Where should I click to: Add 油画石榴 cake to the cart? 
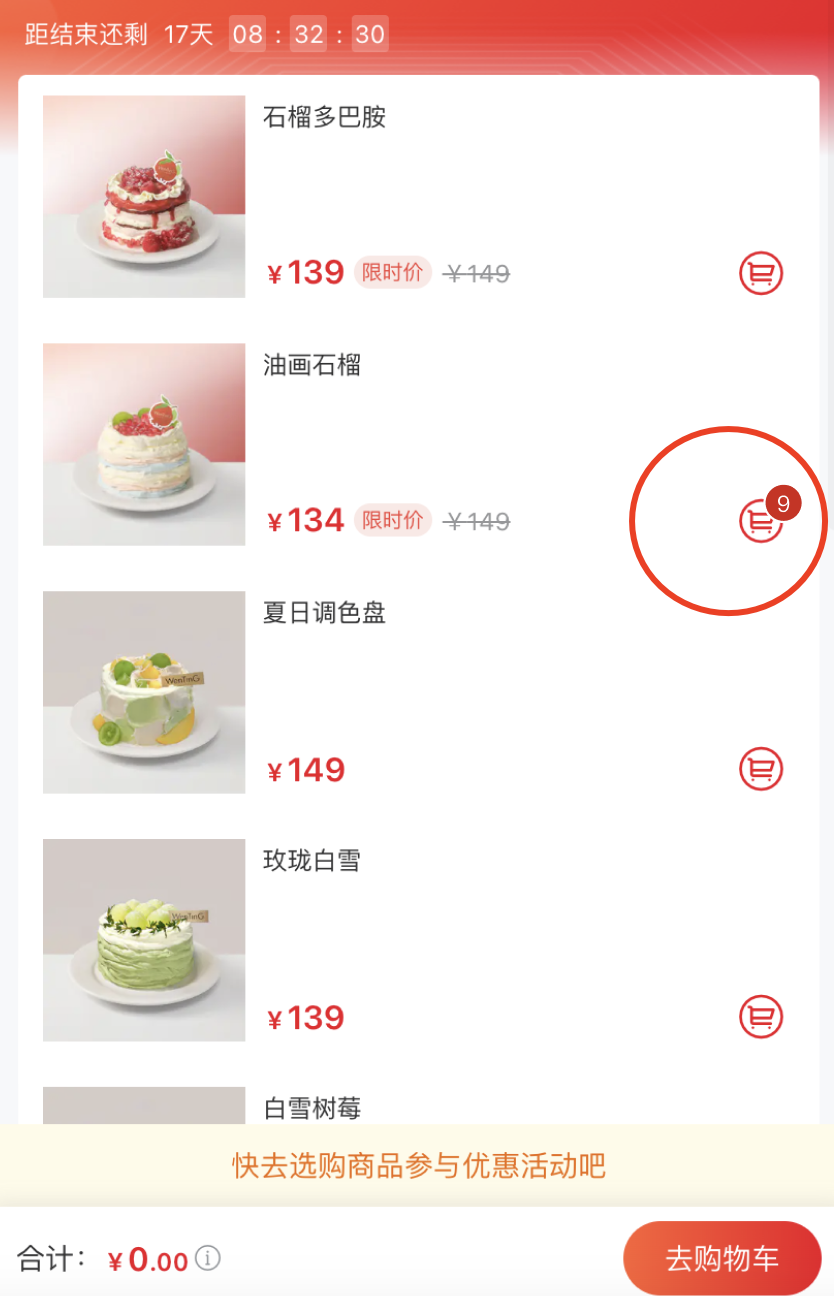pos(760,521)
